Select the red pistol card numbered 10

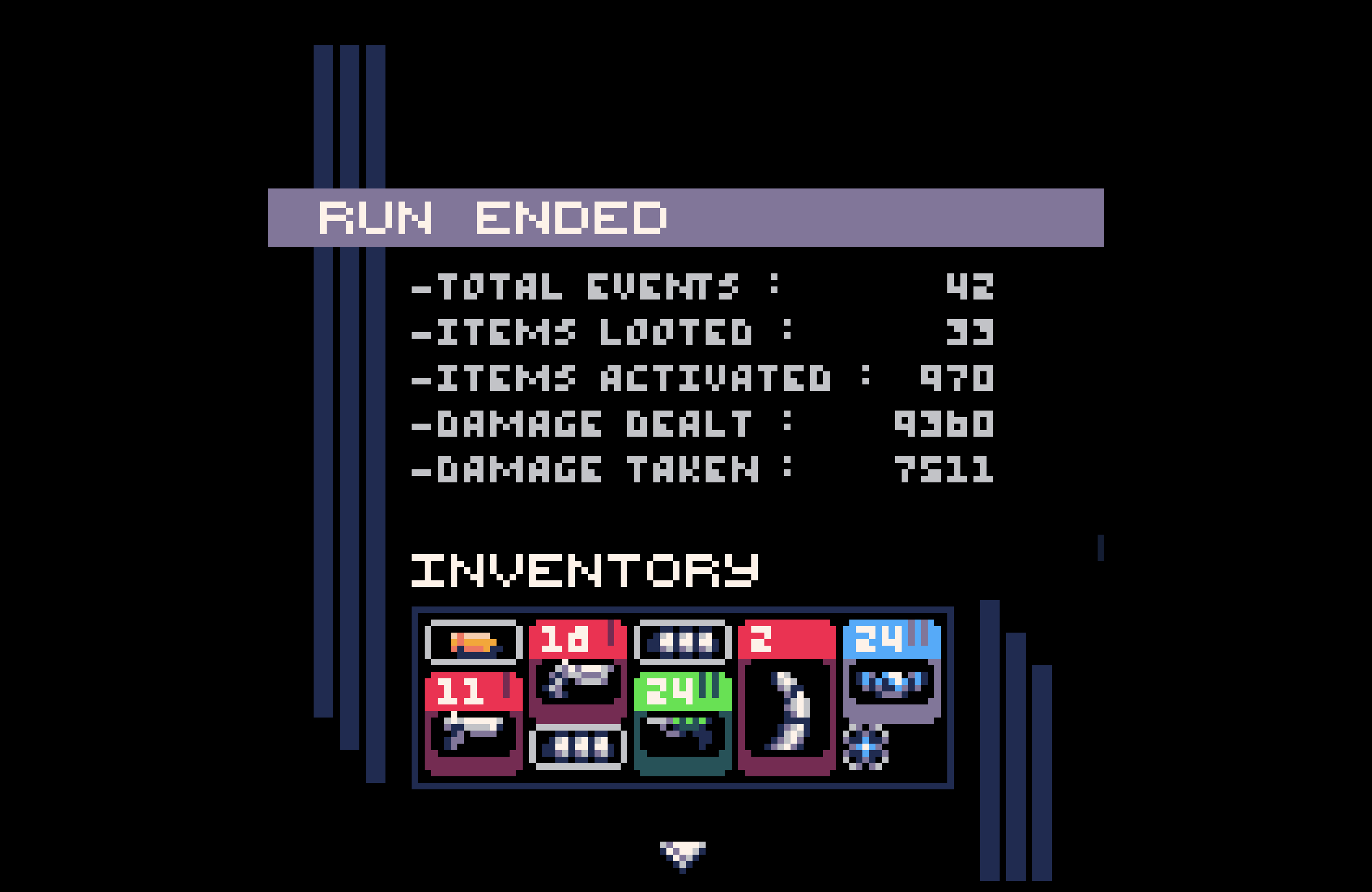click(578, 670)
